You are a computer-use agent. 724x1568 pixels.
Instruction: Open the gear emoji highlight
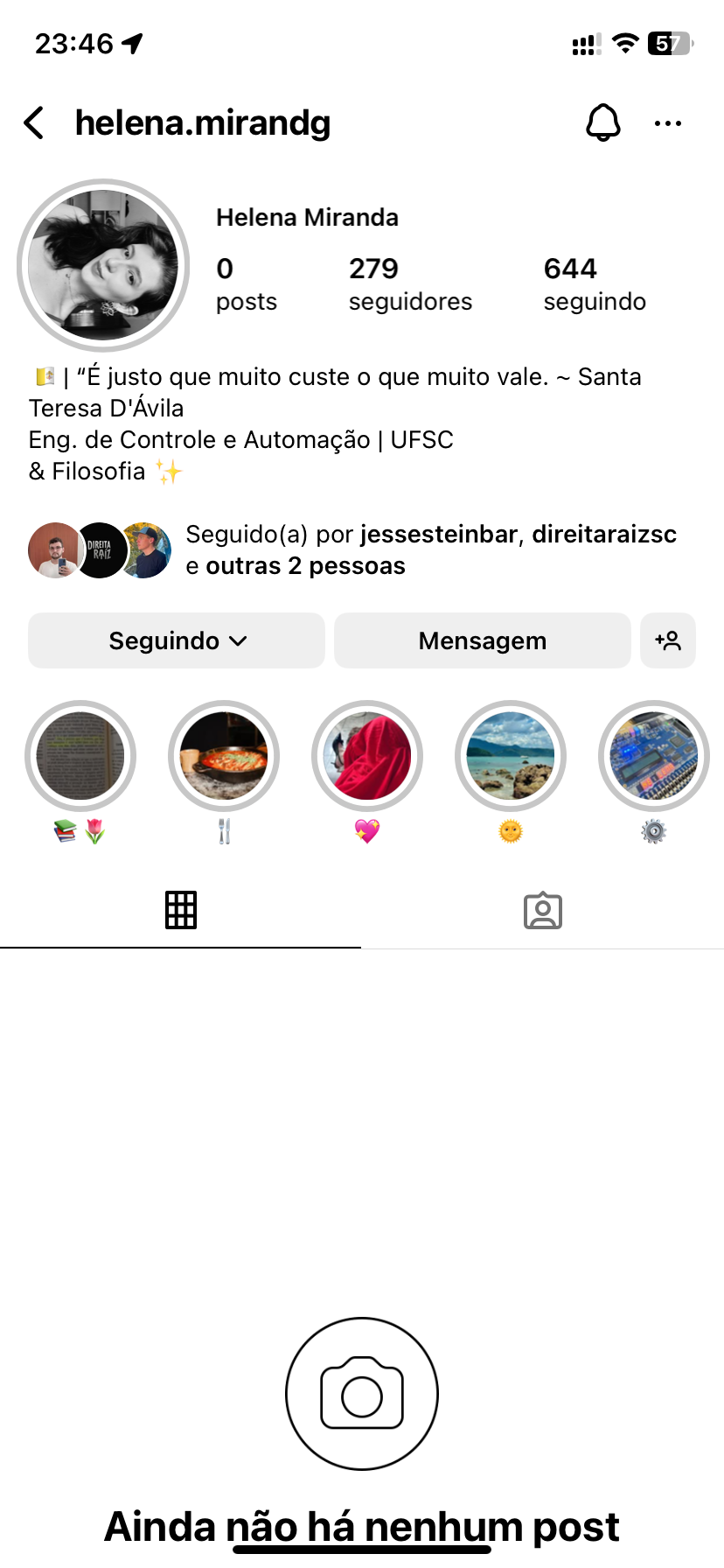[x=654, y=756]
